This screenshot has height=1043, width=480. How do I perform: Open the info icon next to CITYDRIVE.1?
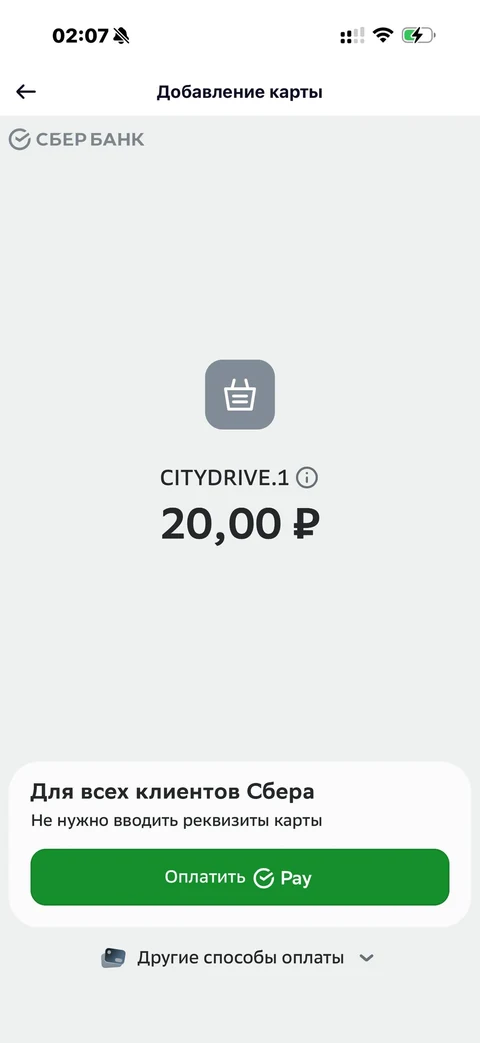click(x=306, y=478)
